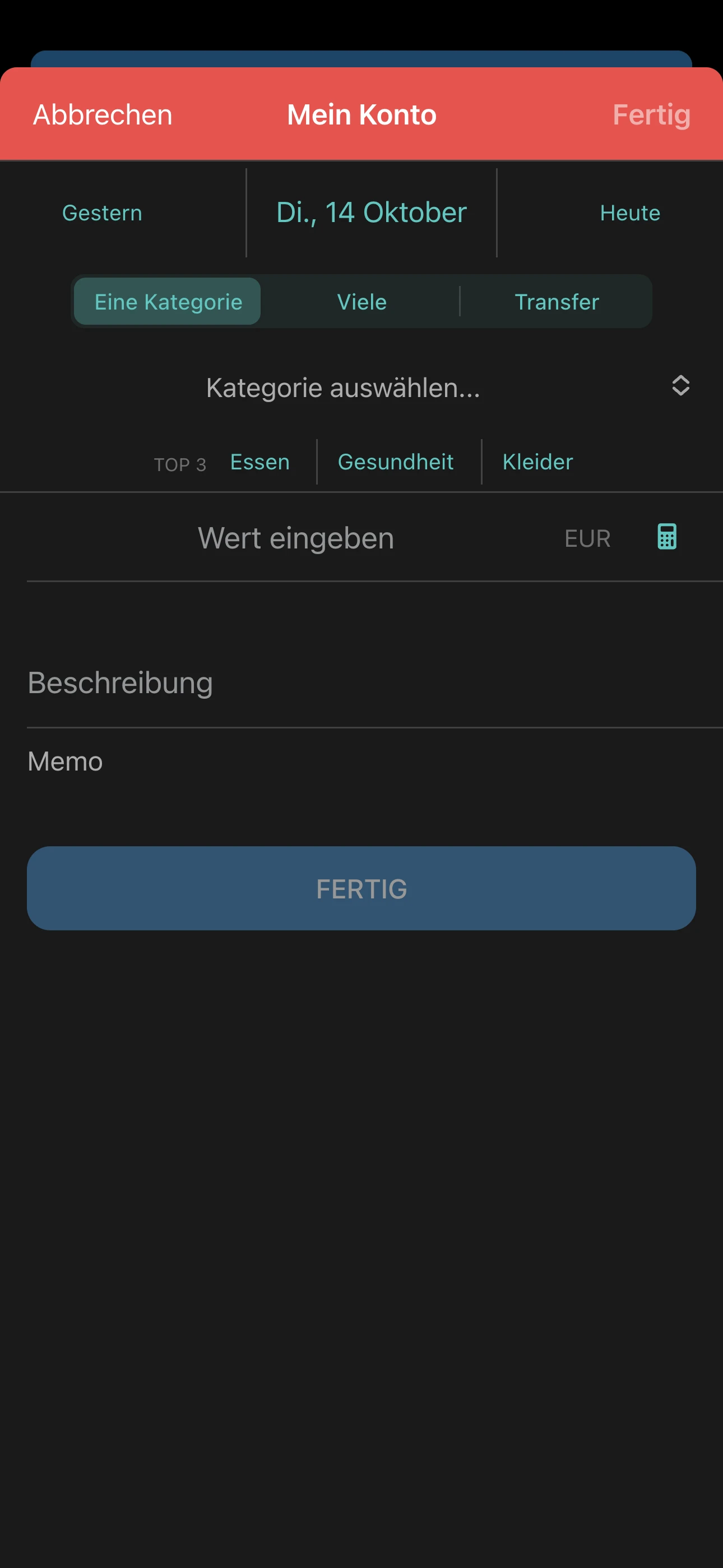Choose the Kleider quick category
The width and height of the screenshot is (723, 1568).
point(537,462)
